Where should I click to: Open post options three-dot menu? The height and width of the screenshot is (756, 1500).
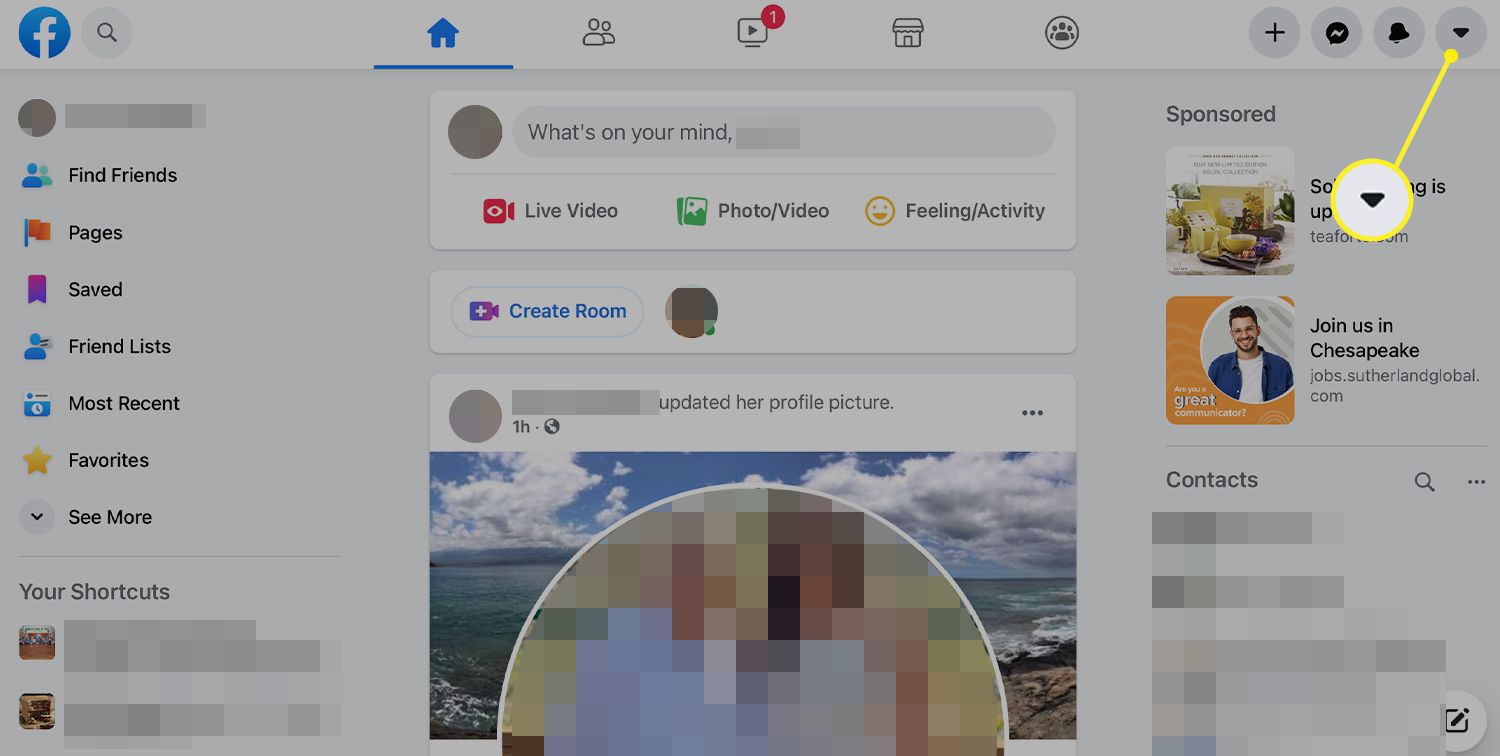coord(1032,413)
